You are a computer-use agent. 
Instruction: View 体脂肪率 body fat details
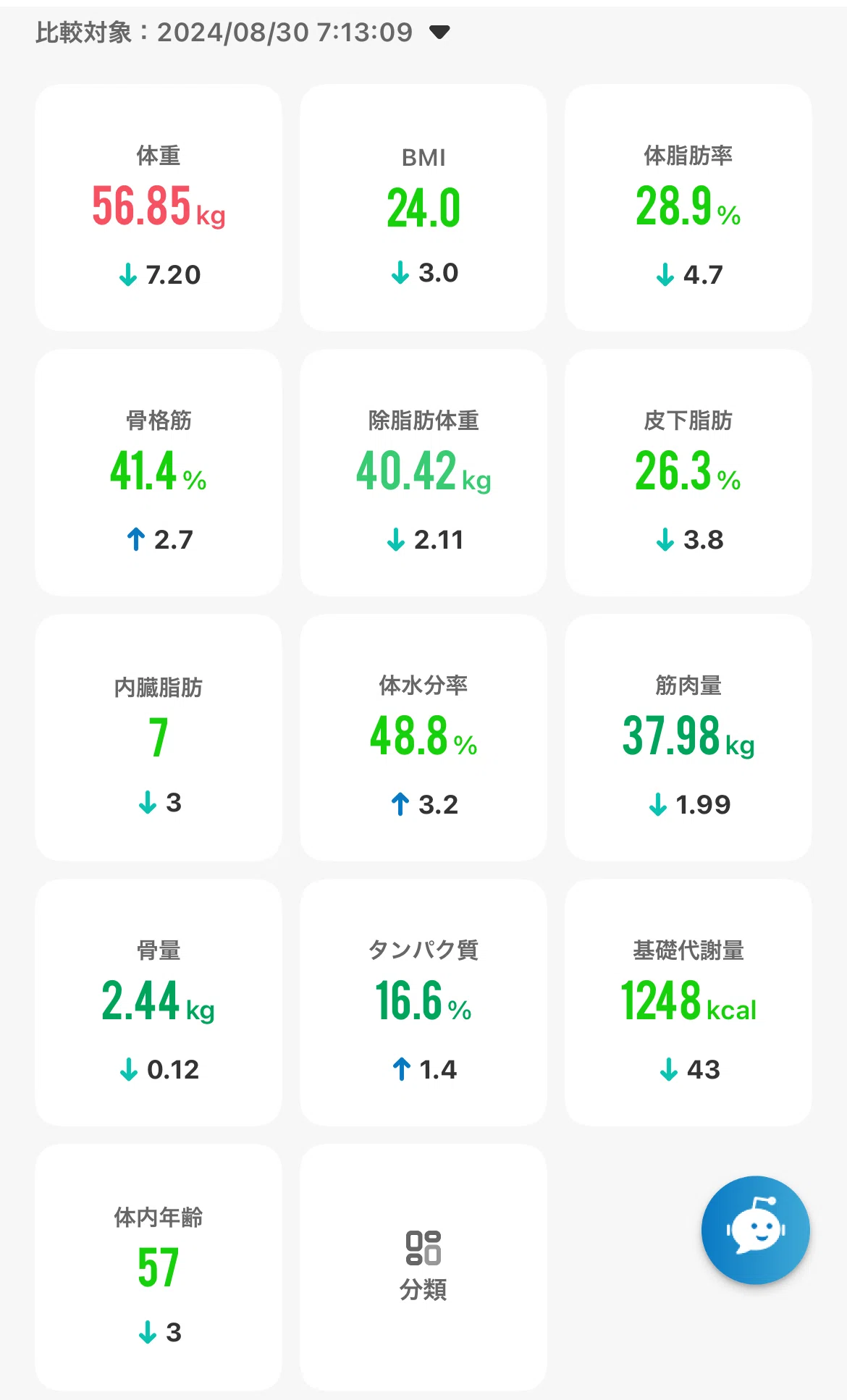point(688,208)
